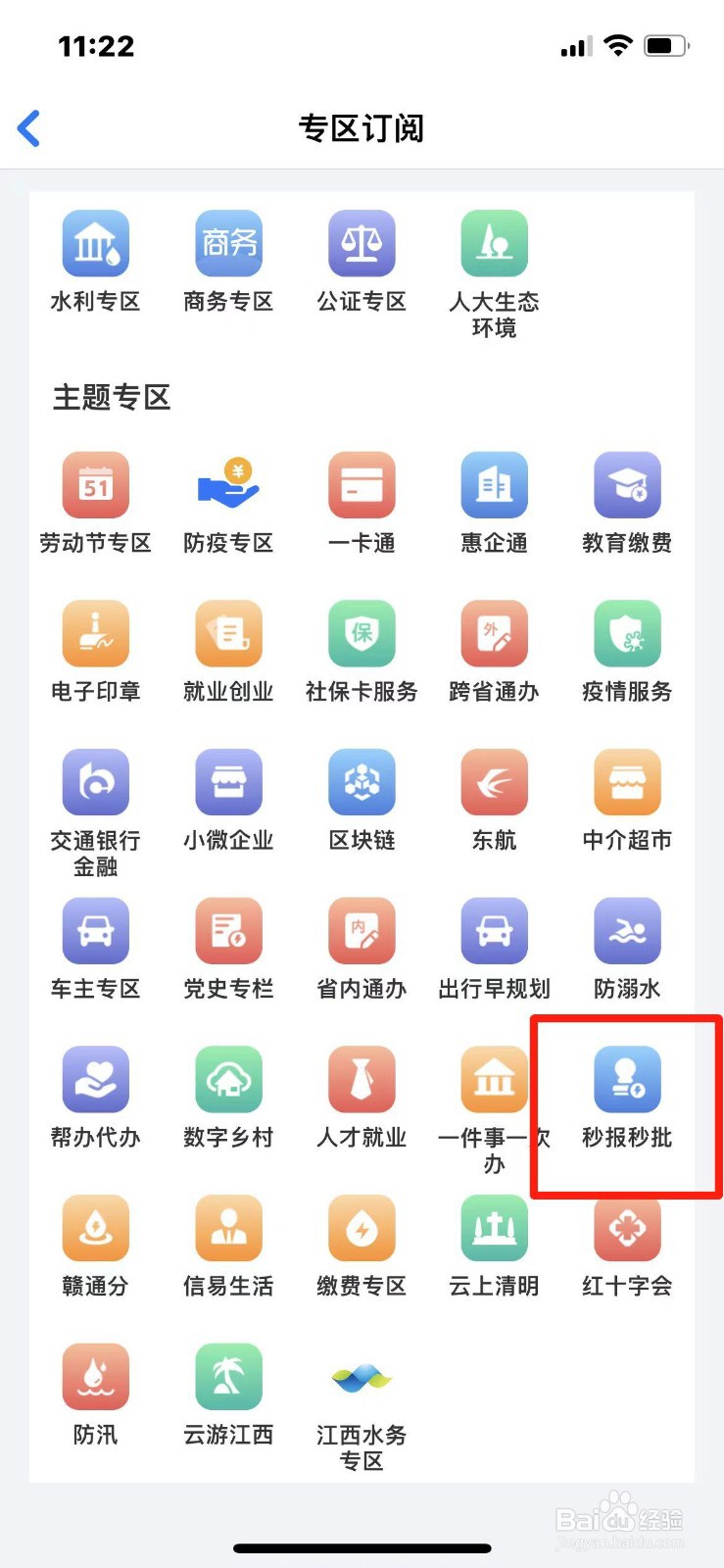724x1568 pixels.
Task: Open the 东航 China Eastern service
Action: [494, 782]
